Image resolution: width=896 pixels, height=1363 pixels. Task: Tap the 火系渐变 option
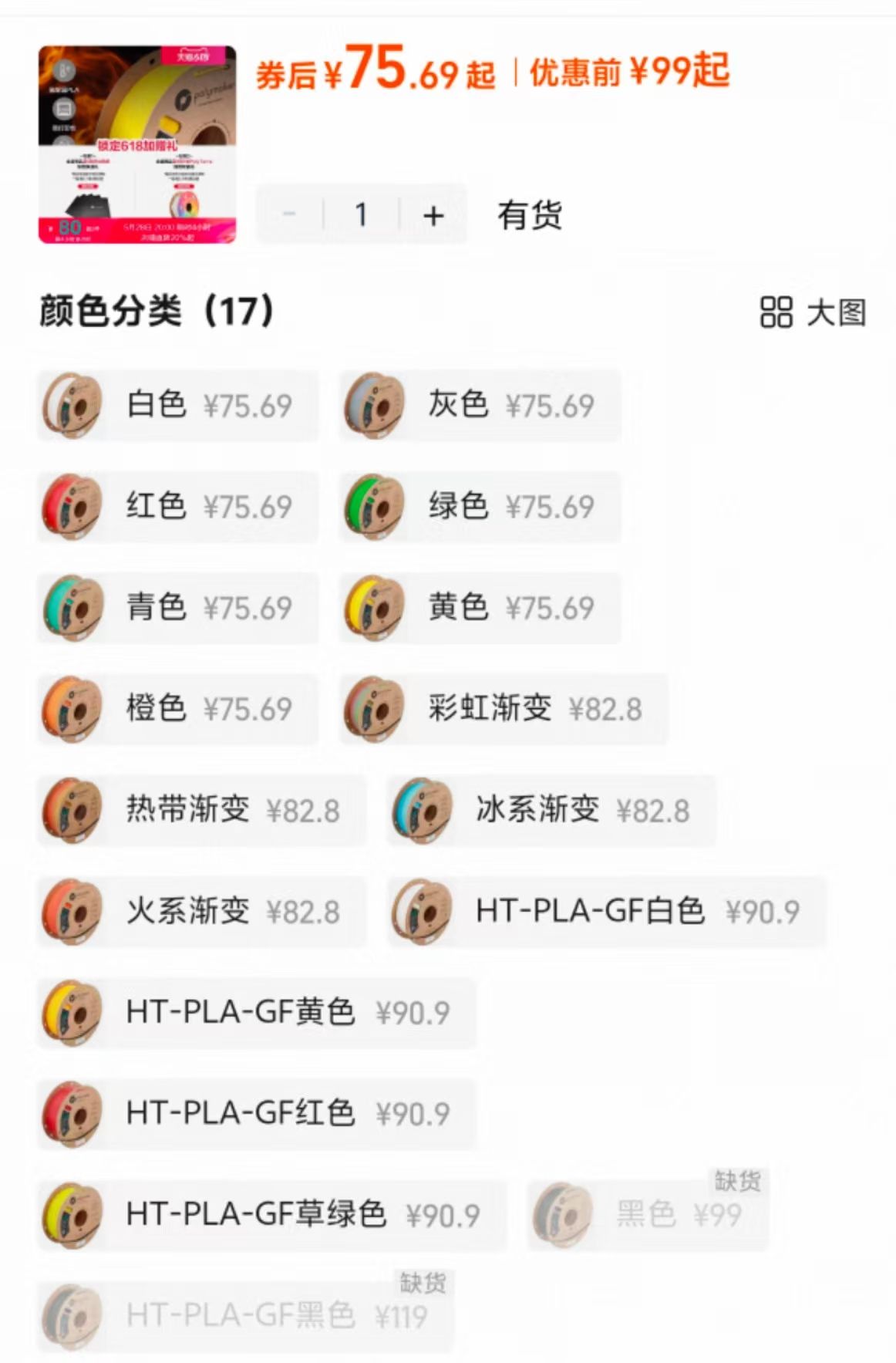200,912
